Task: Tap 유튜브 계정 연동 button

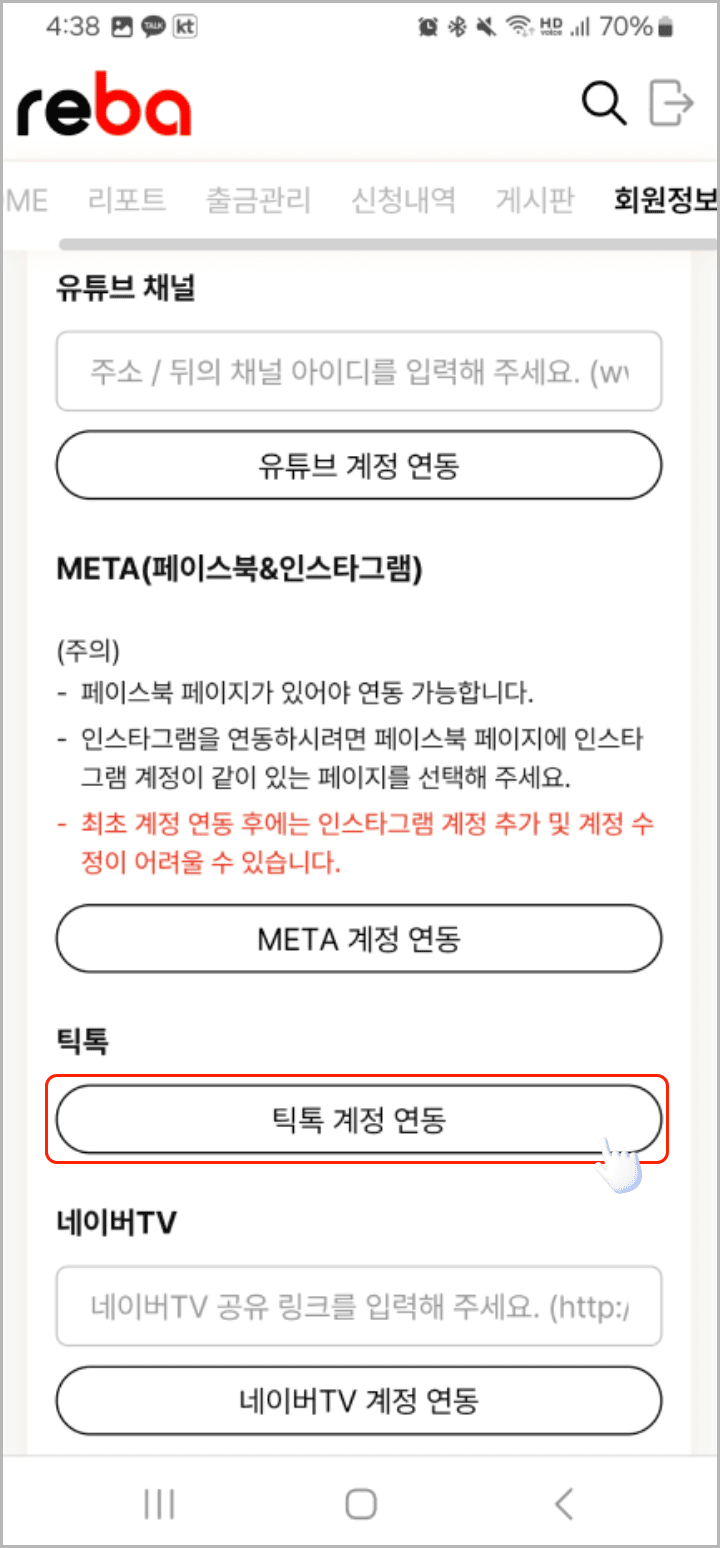Action: tap(358, 465)
